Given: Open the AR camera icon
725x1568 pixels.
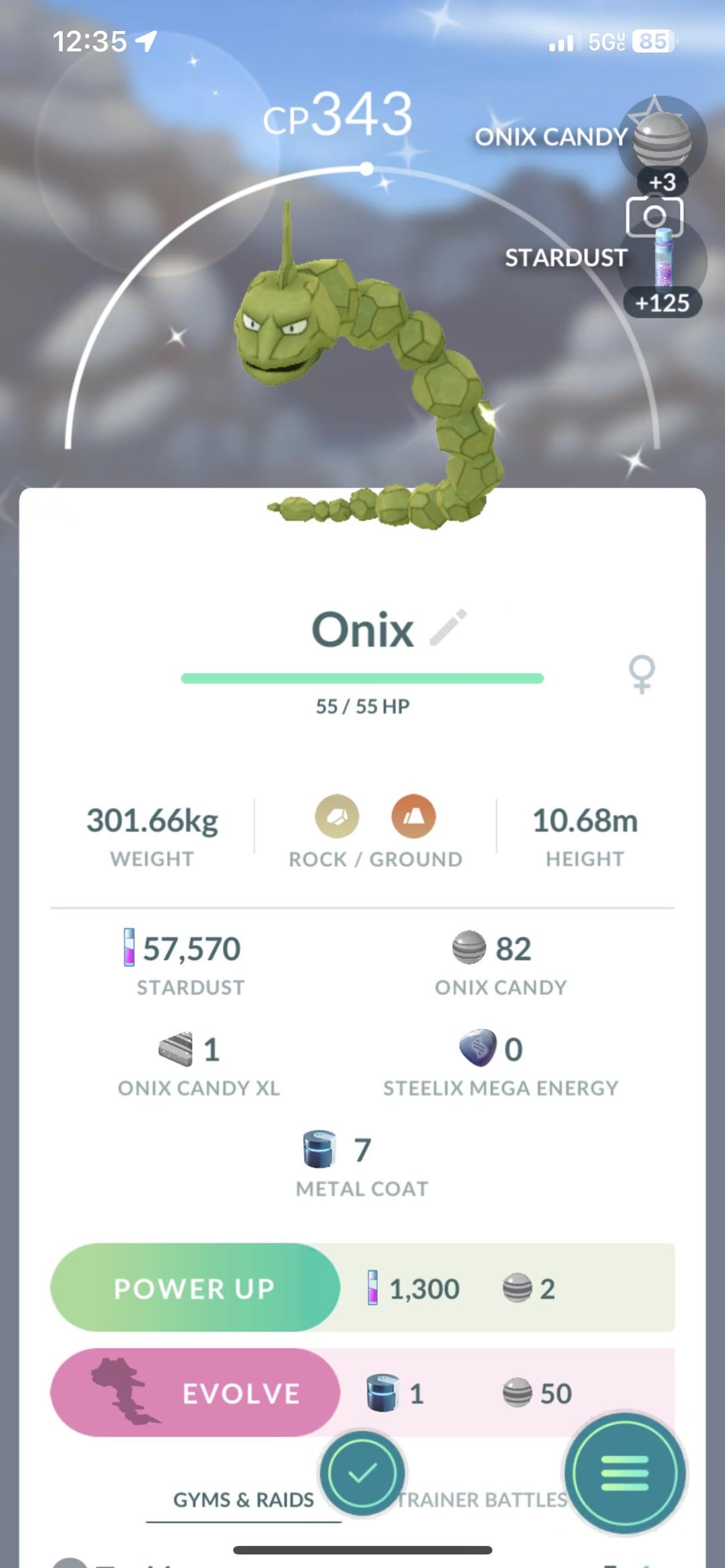Looking at the screenshot, I should 654,216.
